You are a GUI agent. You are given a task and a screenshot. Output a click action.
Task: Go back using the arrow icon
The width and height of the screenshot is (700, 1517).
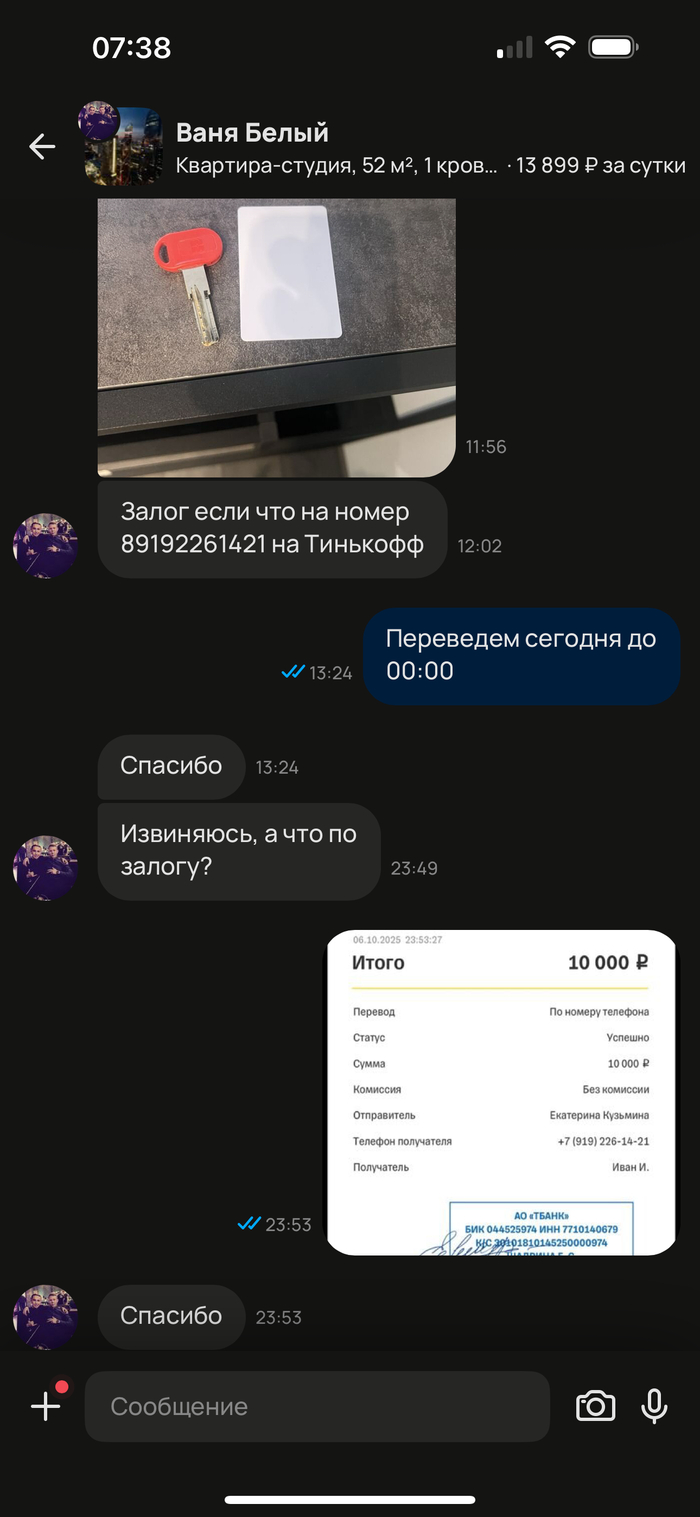[42, 147]
